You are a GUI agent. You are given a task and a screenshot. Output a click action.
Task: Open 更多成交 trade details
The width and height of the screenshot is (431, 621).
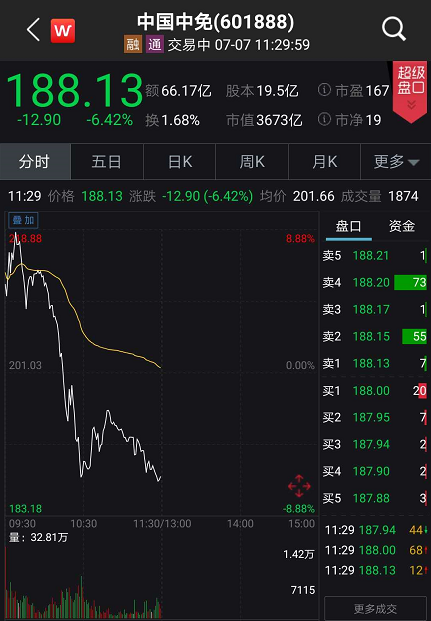[375, 608]
